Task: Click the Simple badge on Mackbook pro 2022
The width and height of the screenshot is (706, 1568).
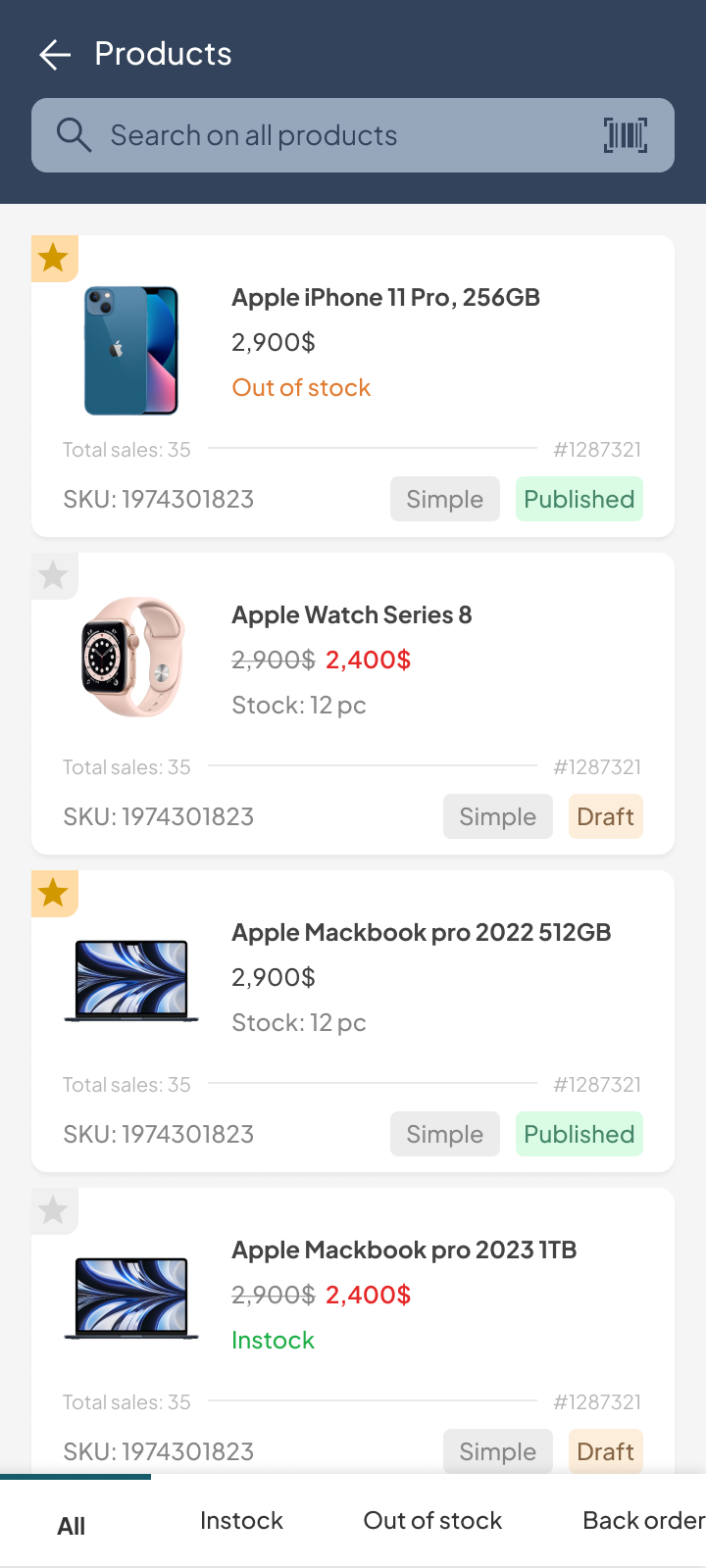Action: pyautogui.click(x=444, y=1134)
